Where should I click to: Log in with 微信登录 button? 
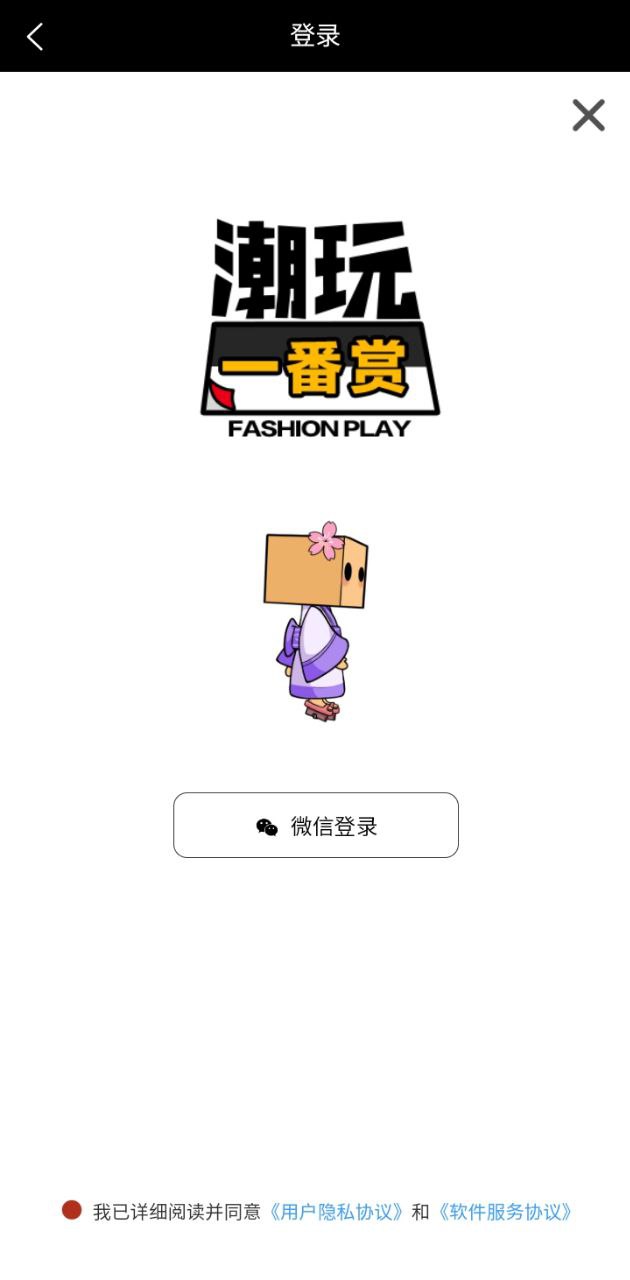[316, 826]
